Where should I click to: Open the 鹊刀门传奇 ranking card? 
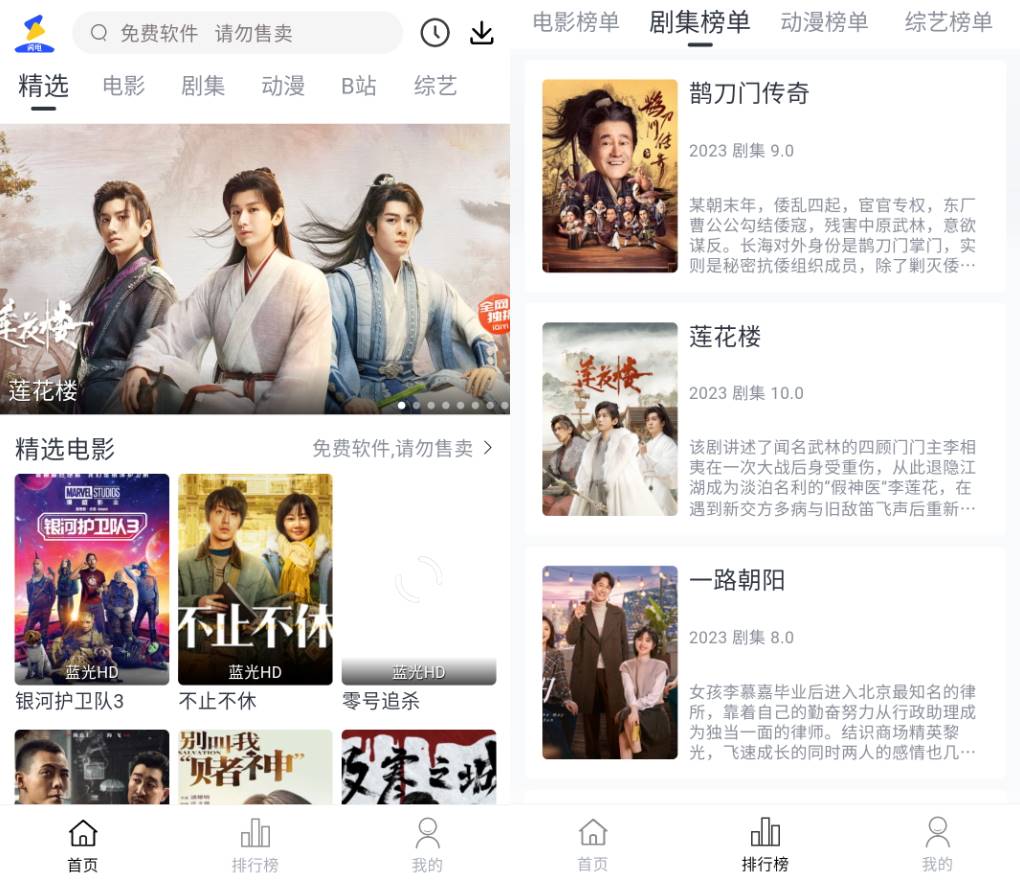765,176
